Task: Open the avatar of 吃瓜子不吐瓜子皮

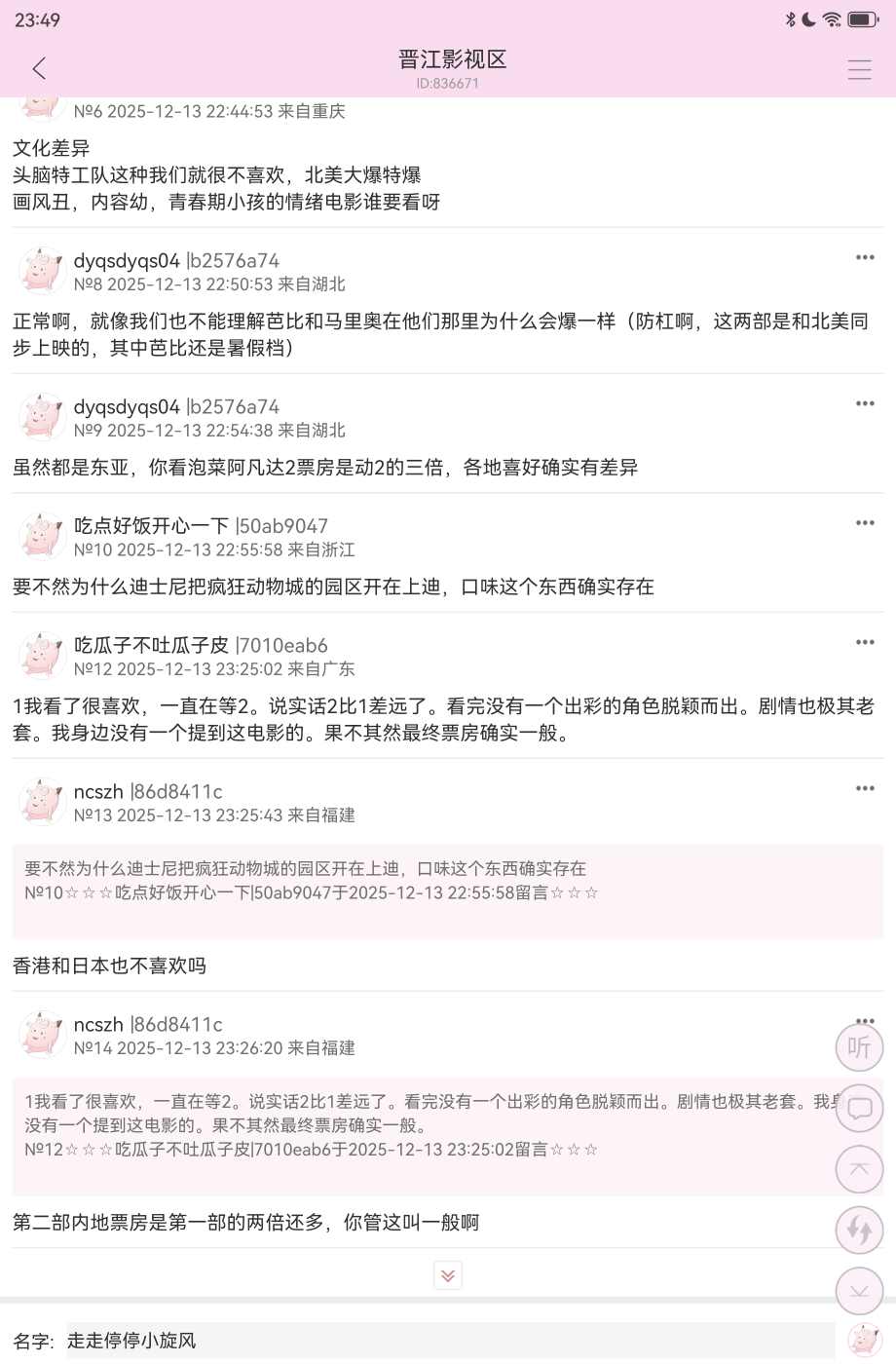Action: 41,656
